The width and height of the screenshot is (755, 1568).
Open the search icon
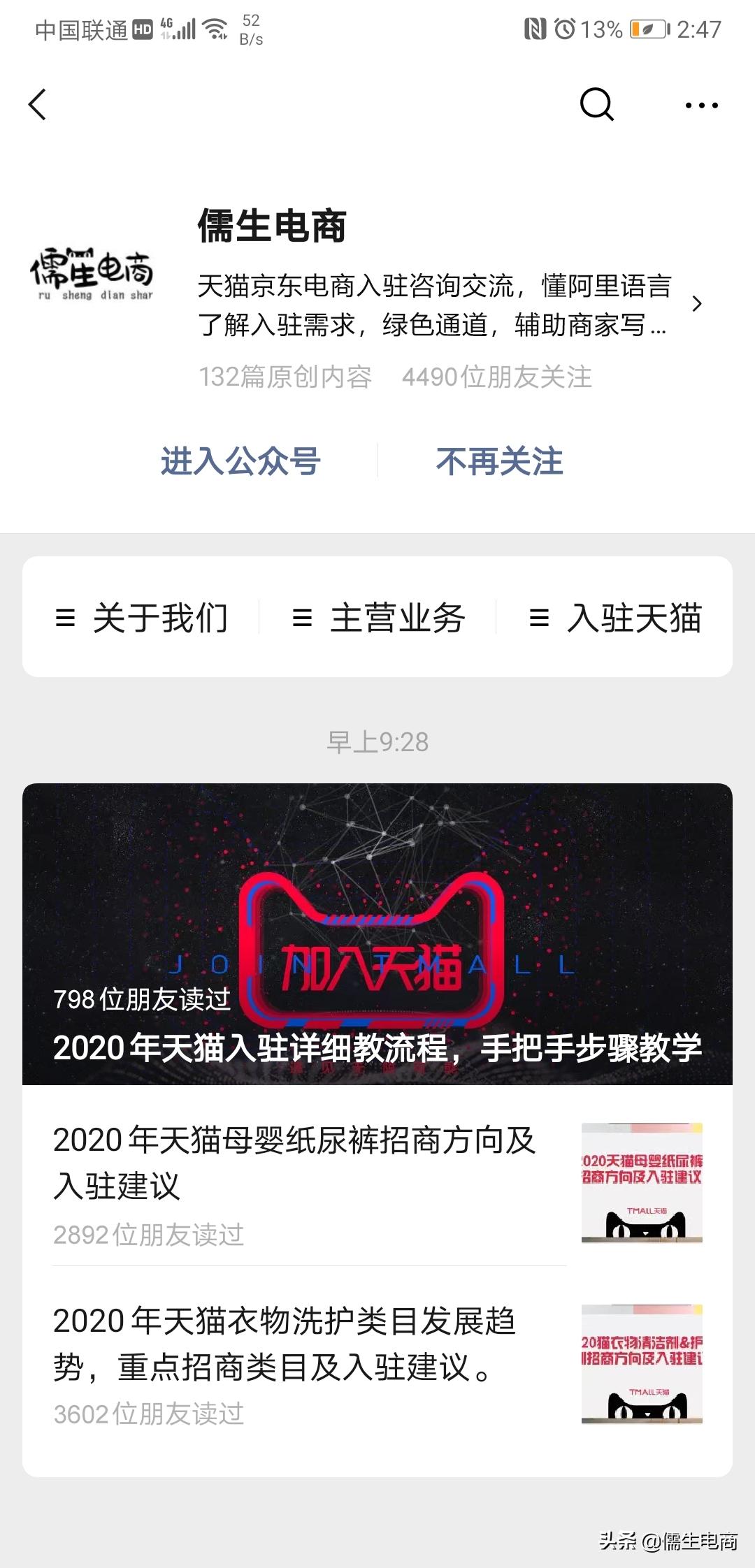click(596, 105)
